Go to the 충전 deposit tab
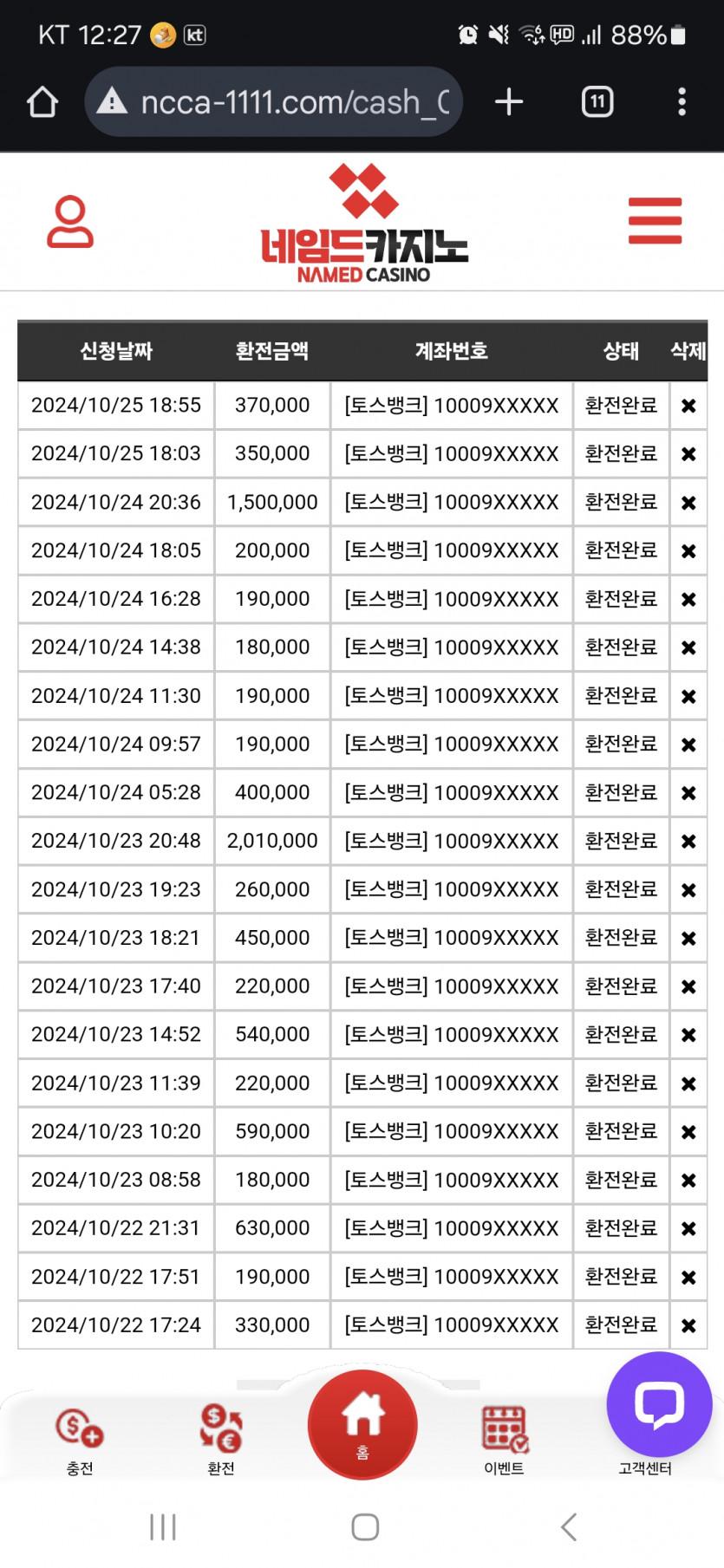This screenshot has width=724, height=1568. tap(80, 1441)
